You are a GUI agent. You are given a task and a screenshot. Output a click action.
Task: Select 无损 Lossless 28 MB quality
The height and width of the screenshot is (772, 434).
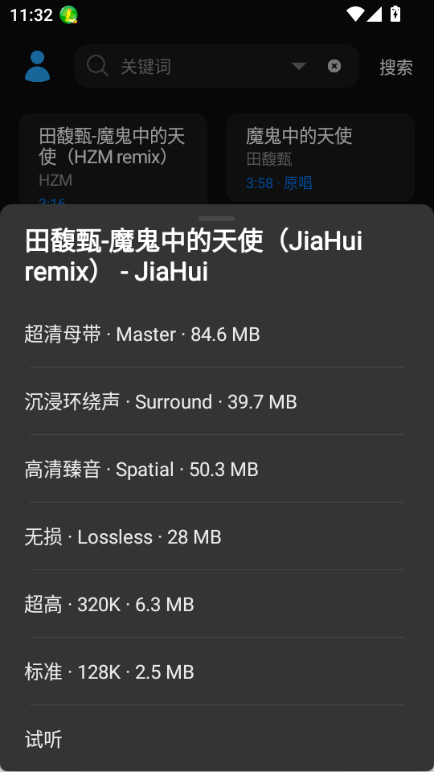coord(217,537)
